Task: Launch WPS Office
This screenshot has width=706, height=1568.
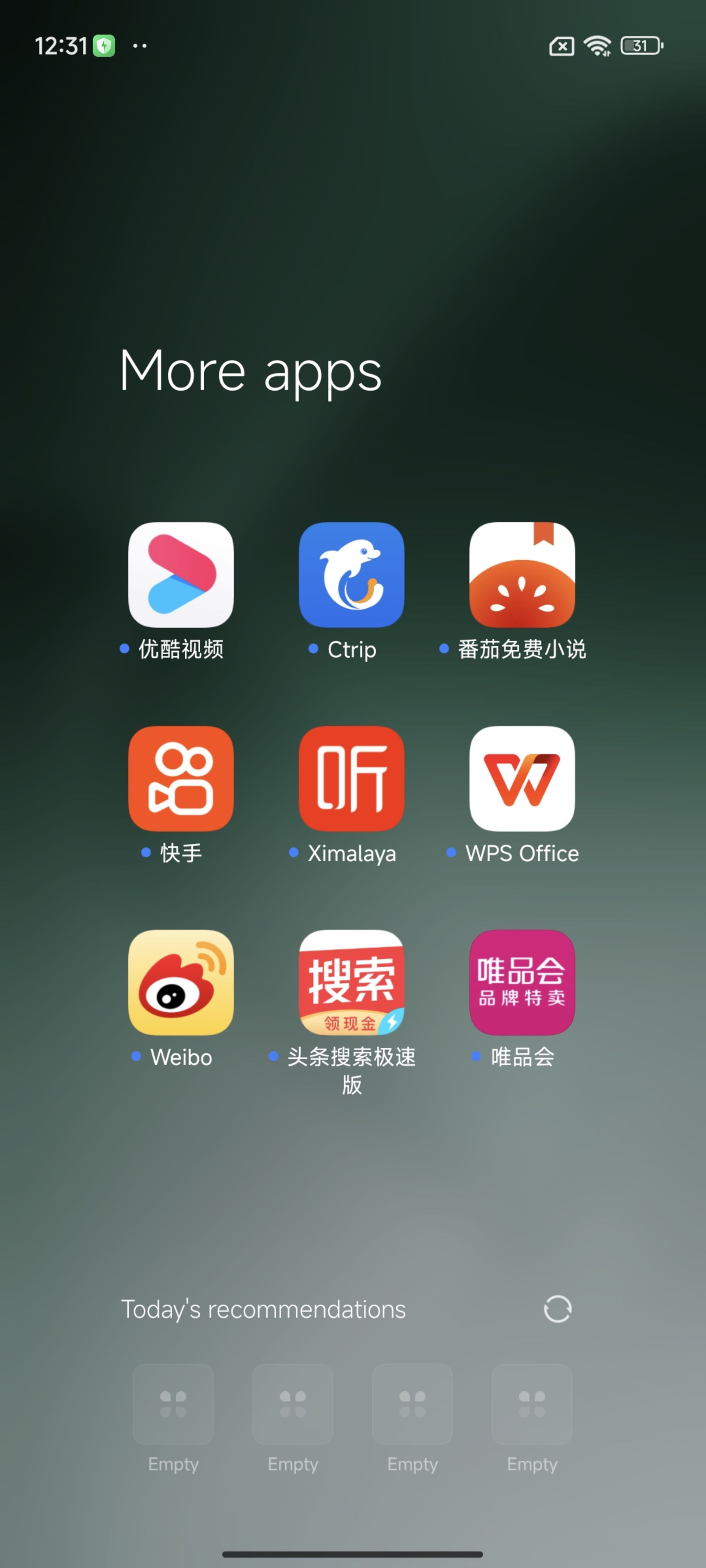Action: pos(522,779)
